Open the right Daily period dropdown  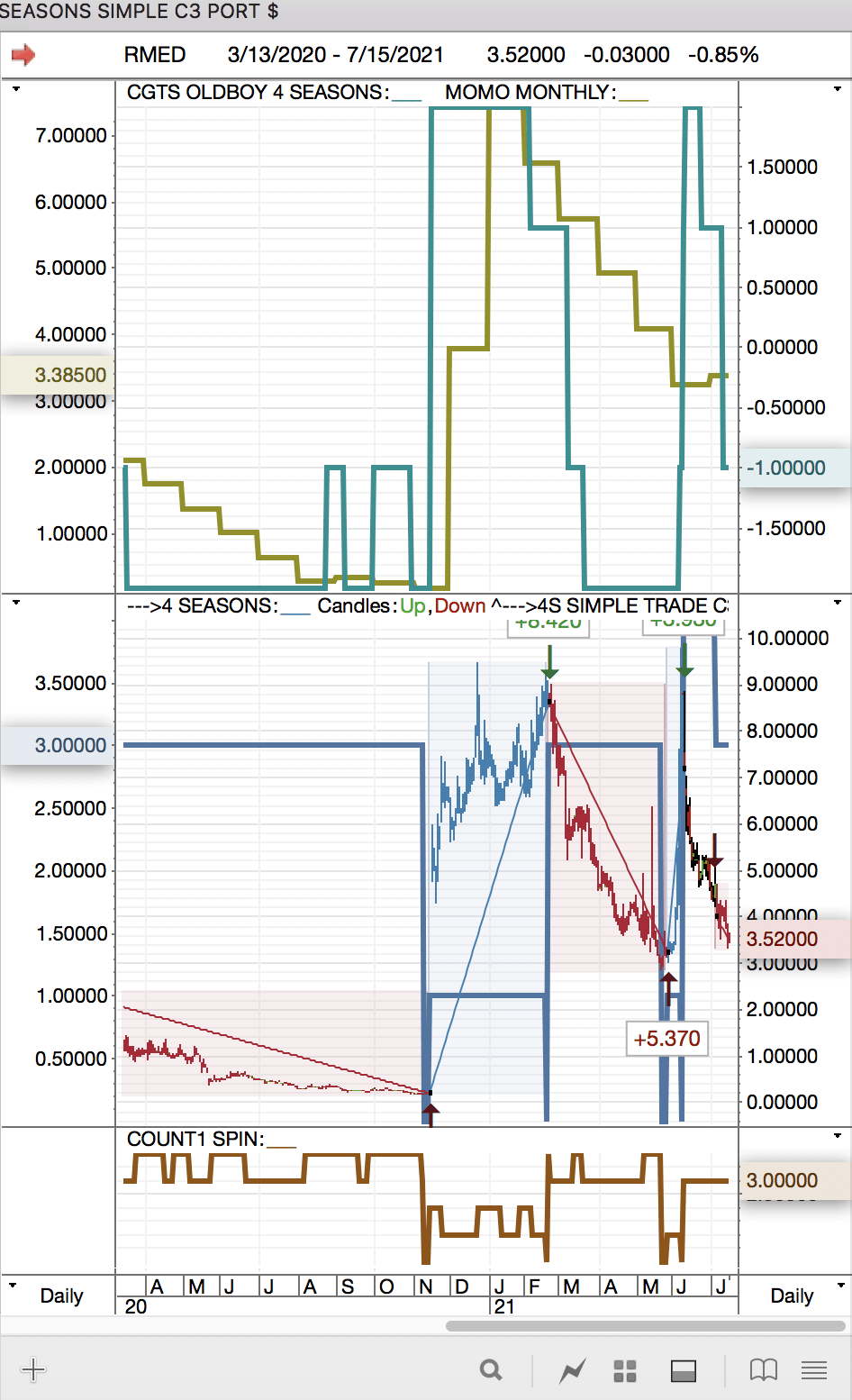click(x=838, y=1285)
